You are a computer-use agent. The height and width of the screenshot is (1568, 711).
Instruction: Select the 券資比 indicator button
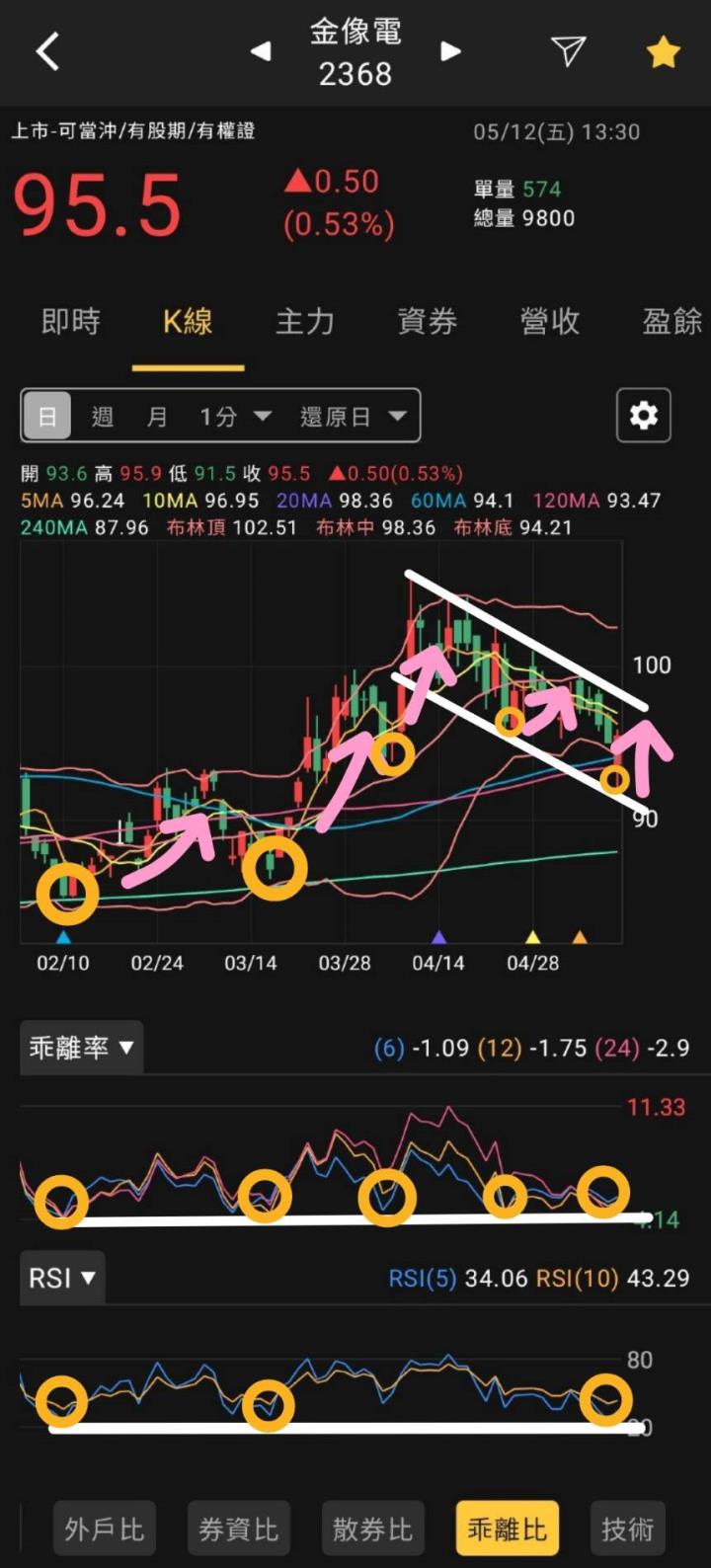tap(238, 1529)
